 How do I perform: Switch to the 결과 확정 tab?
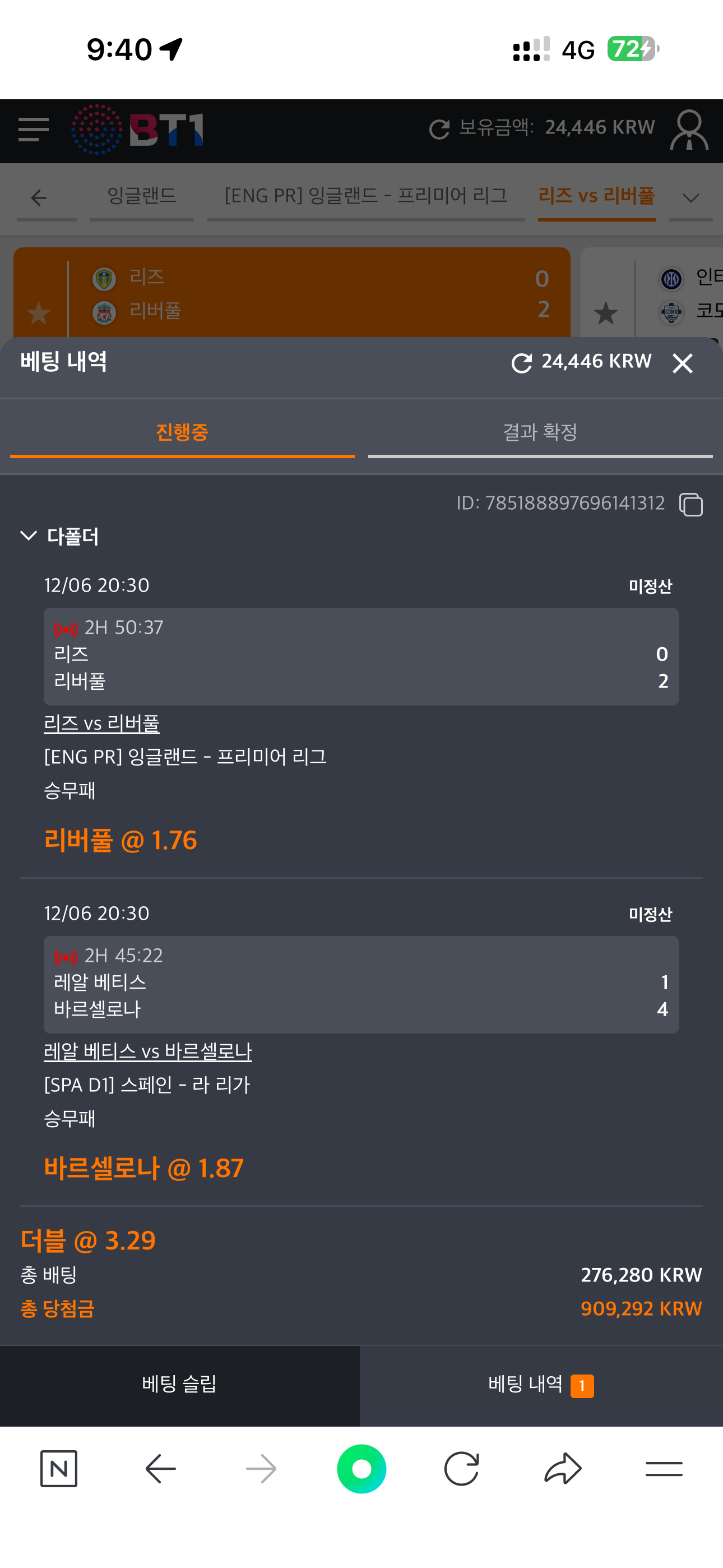click(x=540, y=433)
